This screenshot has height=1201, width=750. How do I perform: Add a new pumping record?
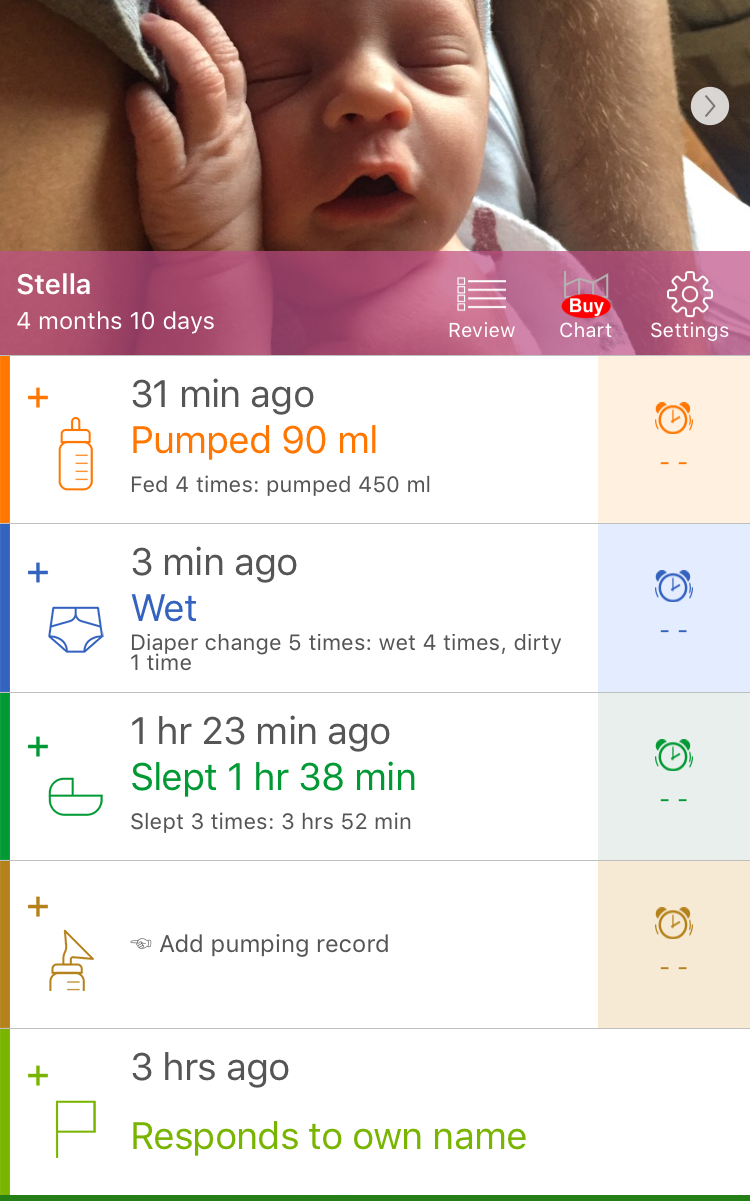[38, 907]
